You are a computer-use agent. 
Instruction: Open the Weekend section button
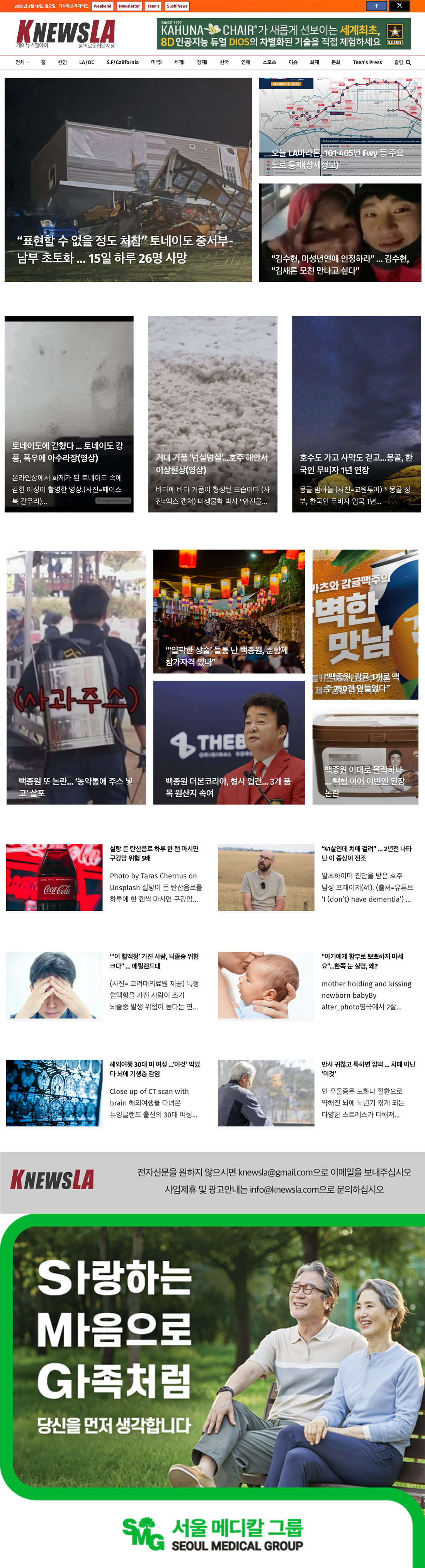point(102,6)
